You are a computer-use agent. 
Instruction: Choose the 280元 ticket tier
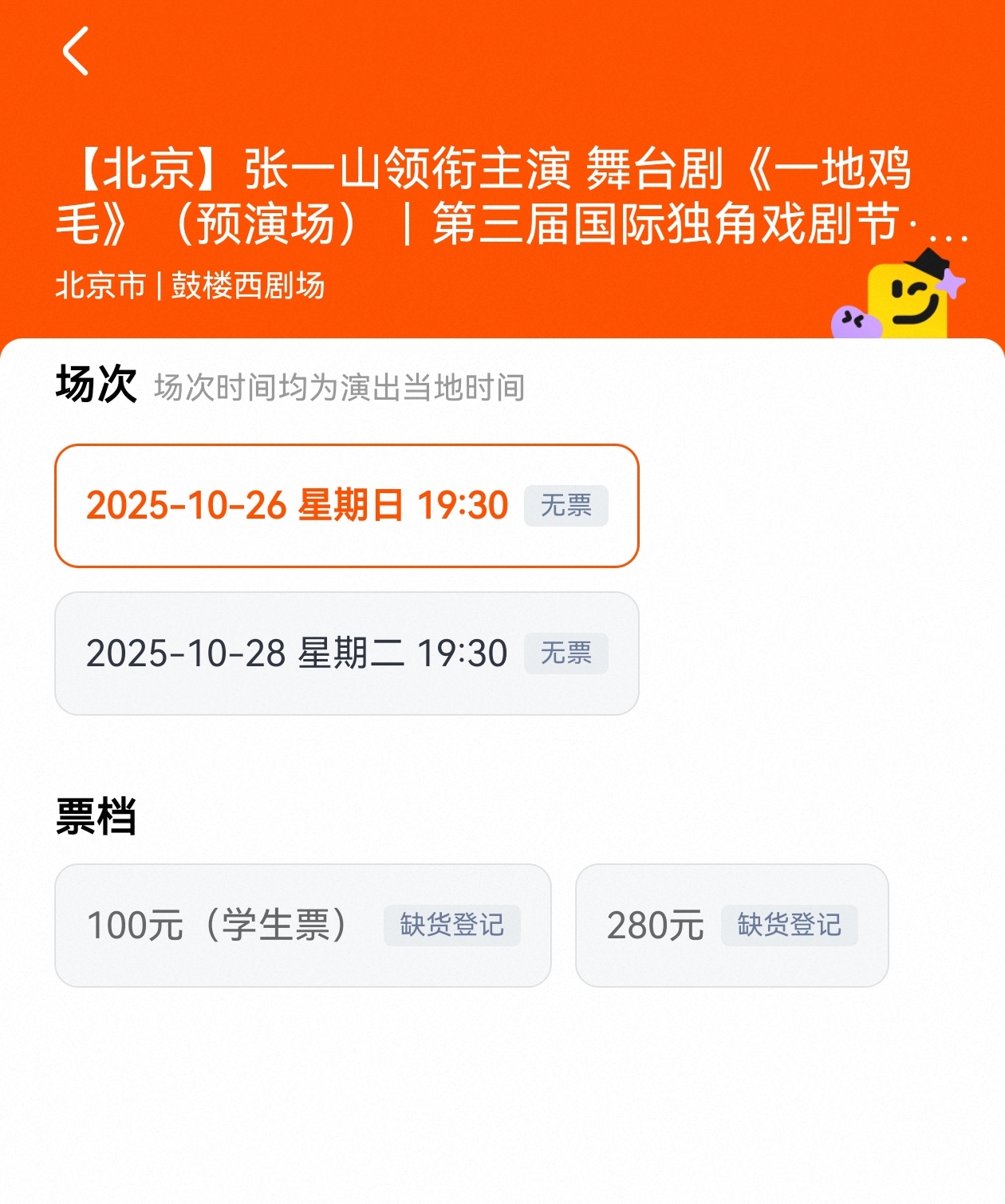(x=731, y=926)
